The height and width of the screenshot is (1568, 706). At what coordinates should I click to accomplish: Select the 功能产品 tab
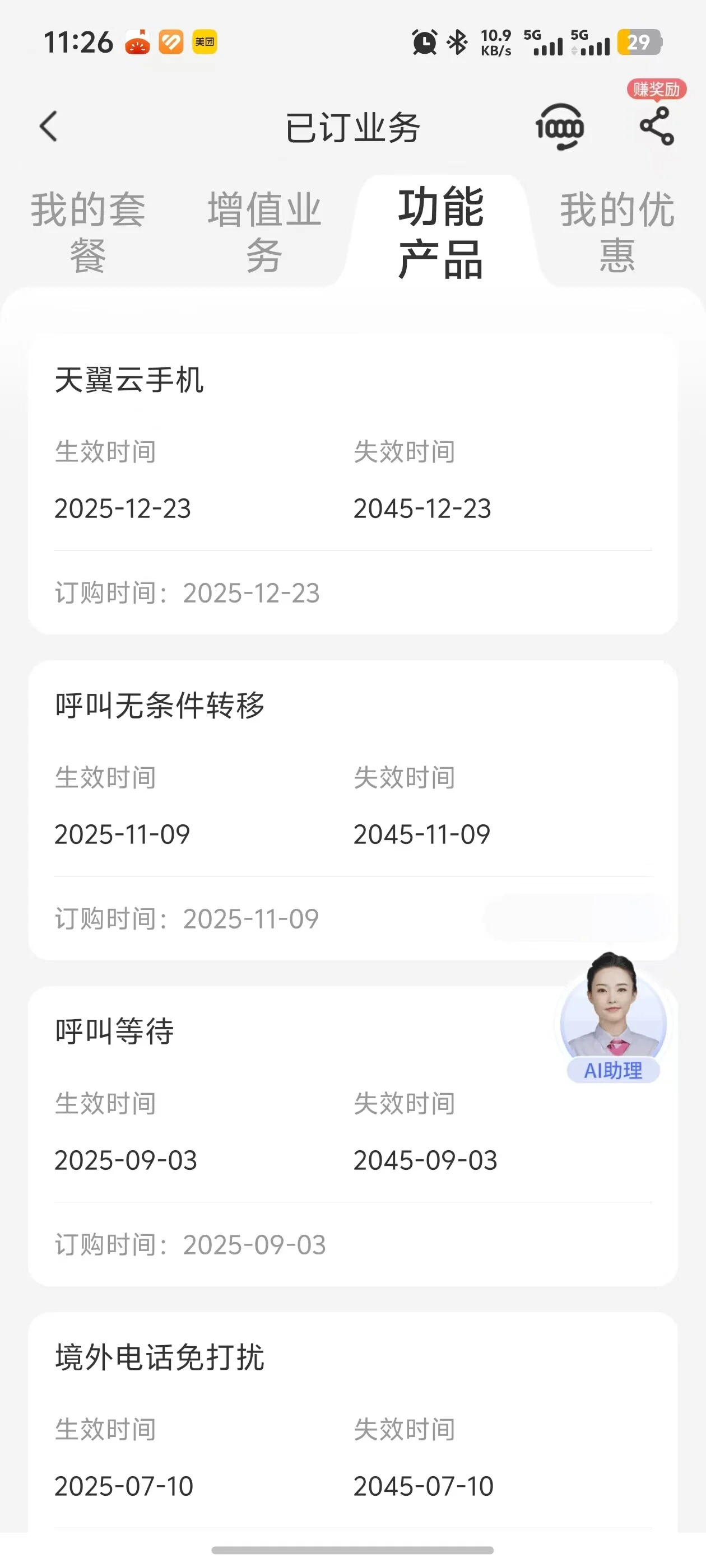click(441, 232)
